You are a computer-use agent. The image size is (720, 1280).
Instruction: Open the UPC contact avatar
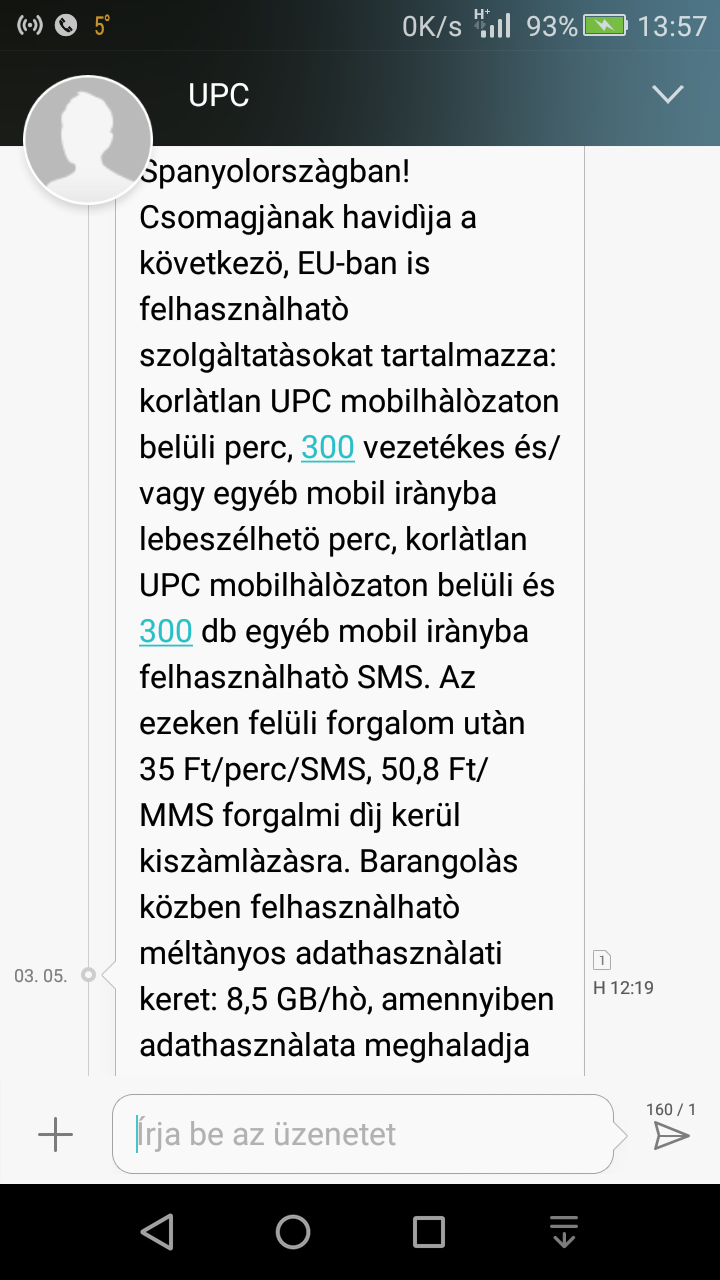point(88,140)
